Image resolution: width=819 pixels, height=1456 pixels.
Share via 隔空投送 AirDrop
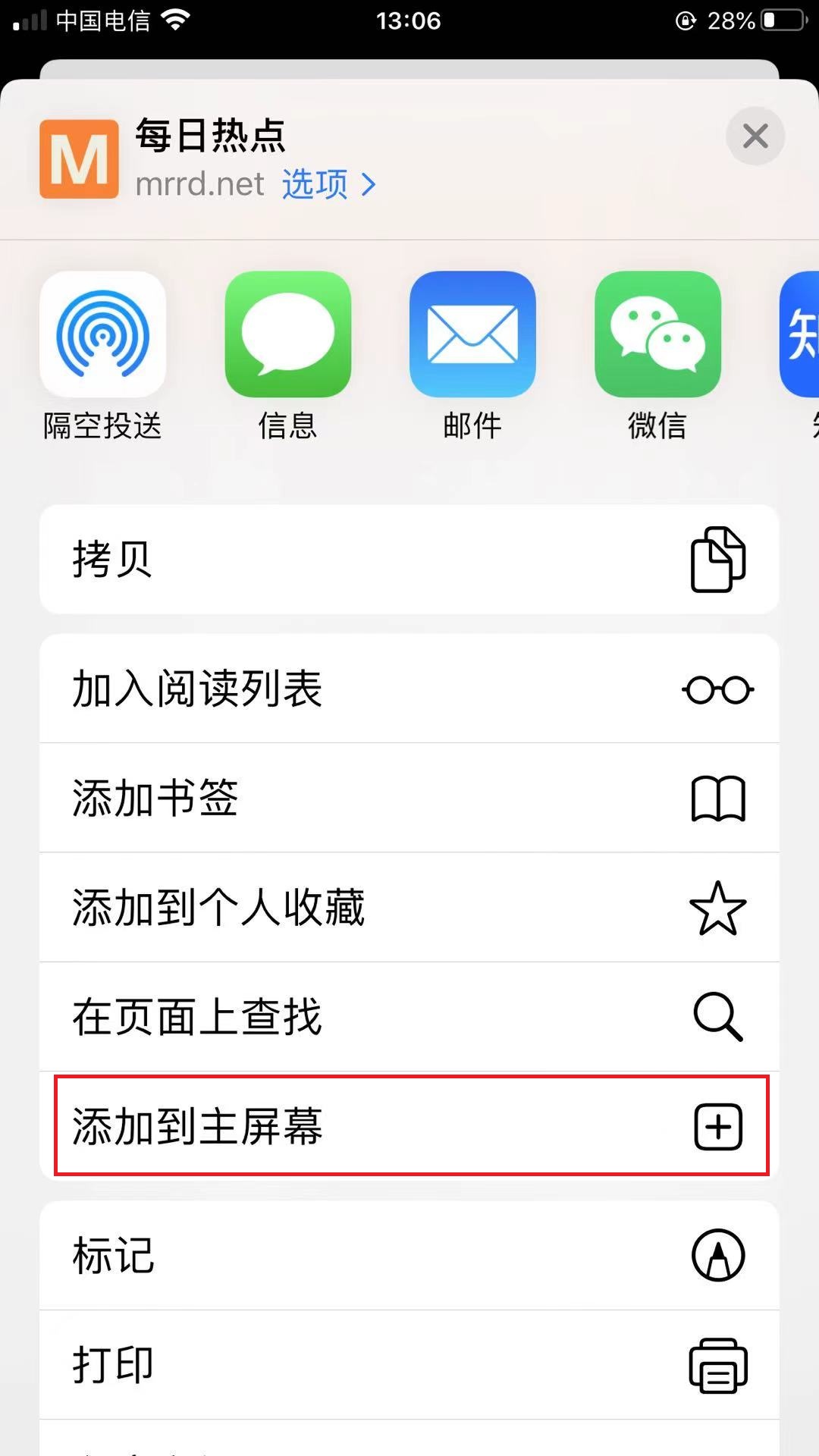(103, 334)
